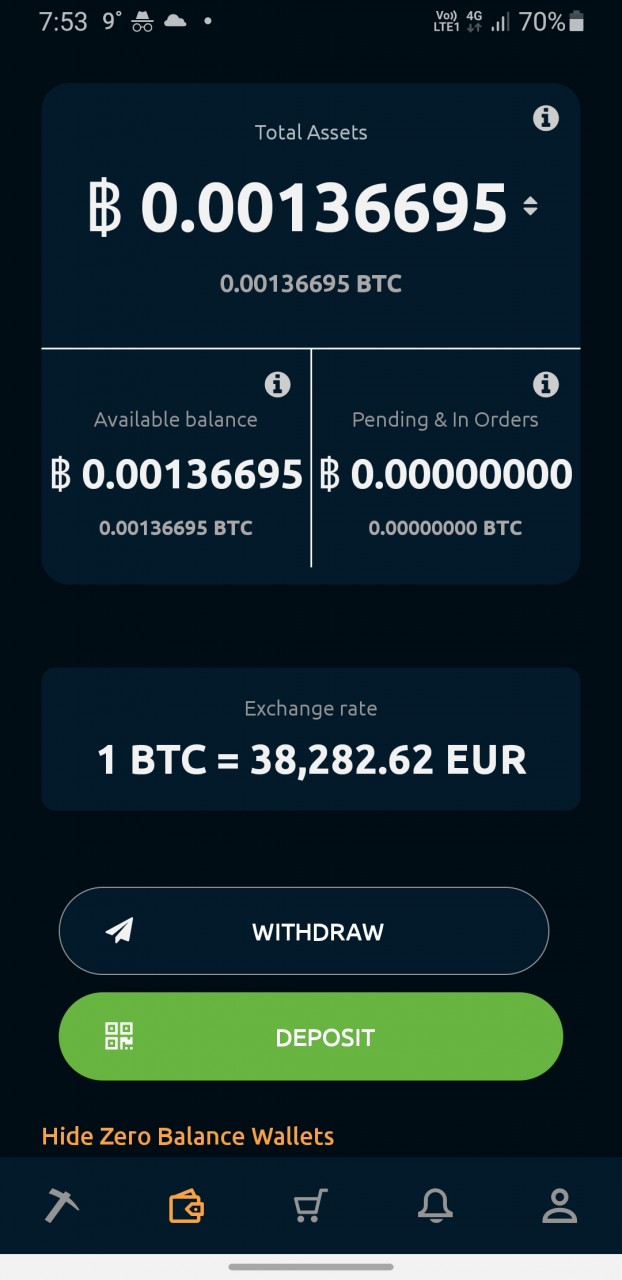Open the Total Assets info icon

click(x=545, y=118)
